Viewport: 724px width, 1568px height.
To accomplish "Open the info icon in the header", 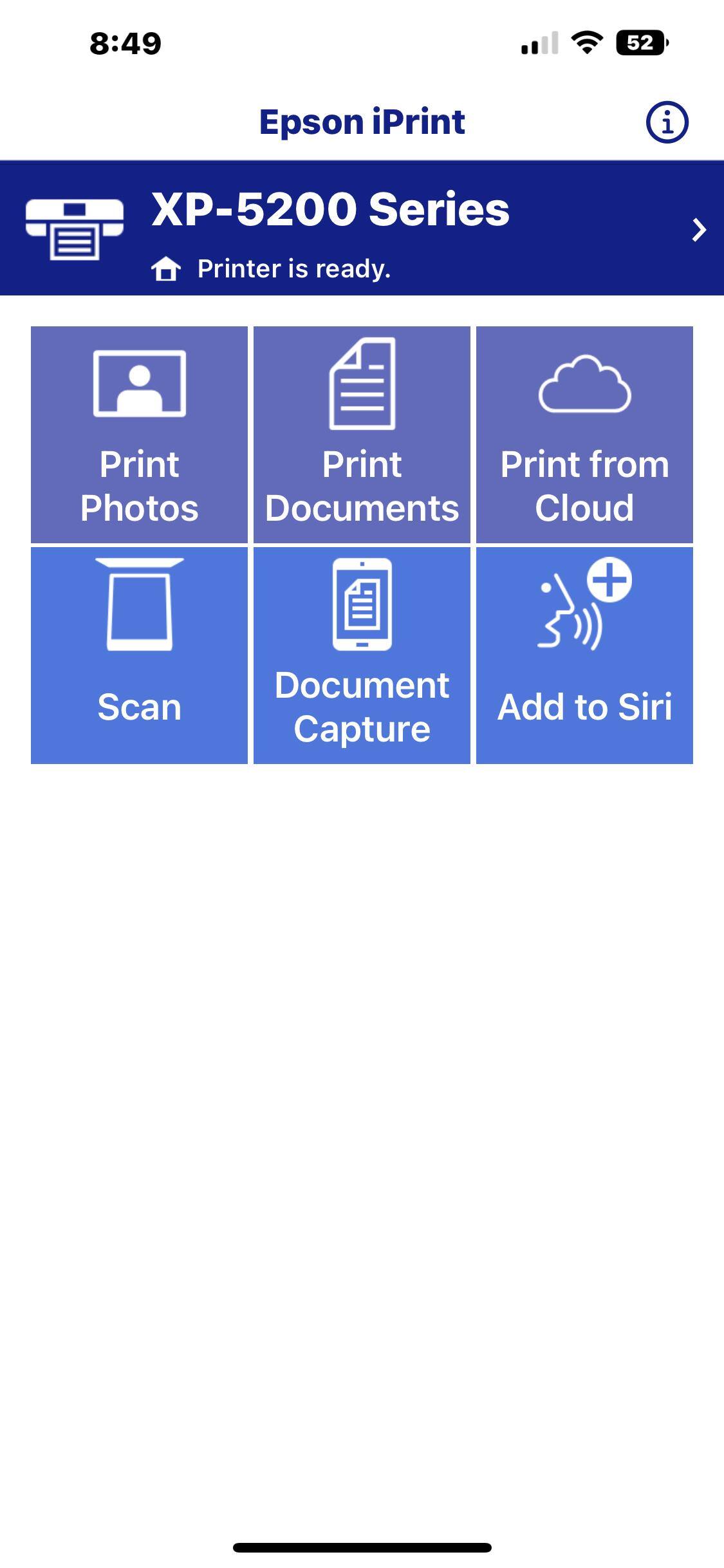I will click(x=667, y=122).
